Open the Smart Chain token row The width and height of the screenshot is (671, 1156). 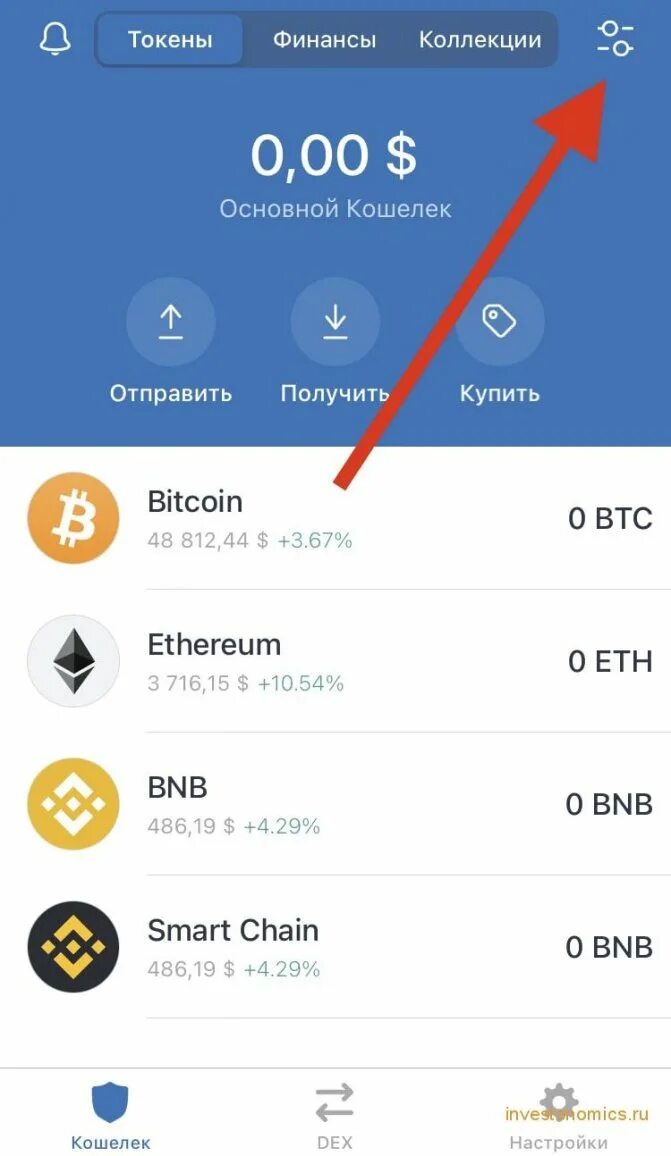pos(336,947)
